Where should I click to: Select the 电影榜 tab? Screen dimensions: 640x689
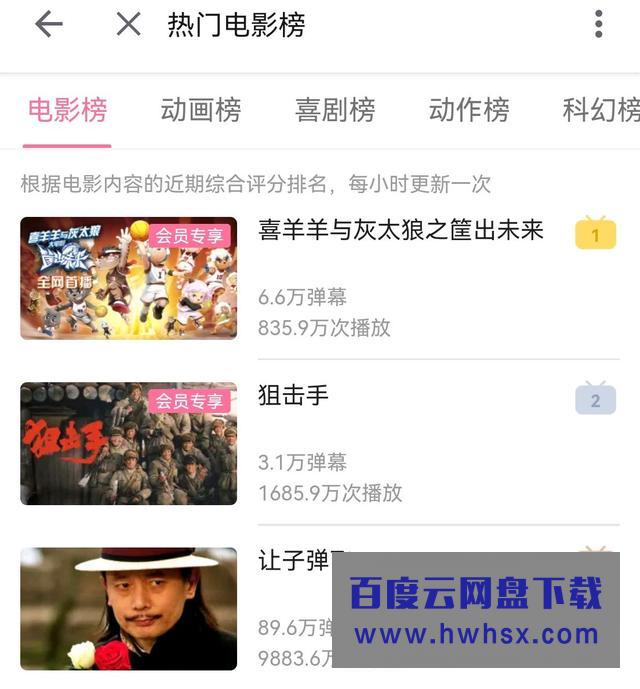67,110
